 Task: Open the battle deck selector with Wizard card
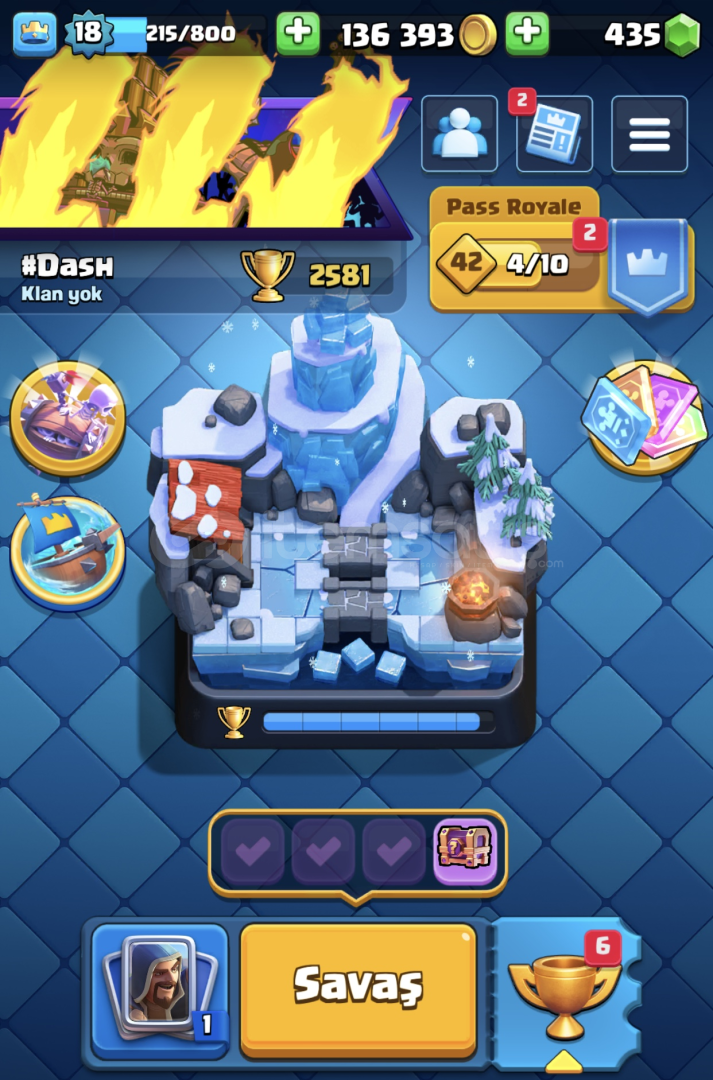(160, 987)
